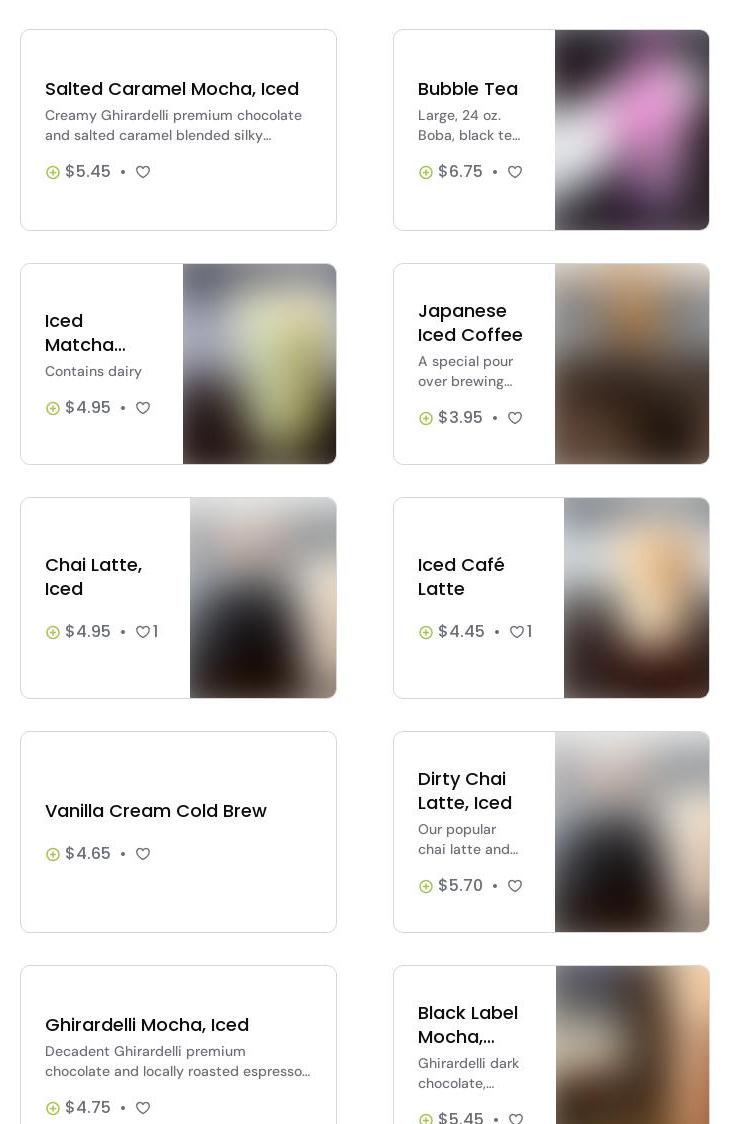Add Salted Caramel Mocha, Iced to order

[53, 172]
